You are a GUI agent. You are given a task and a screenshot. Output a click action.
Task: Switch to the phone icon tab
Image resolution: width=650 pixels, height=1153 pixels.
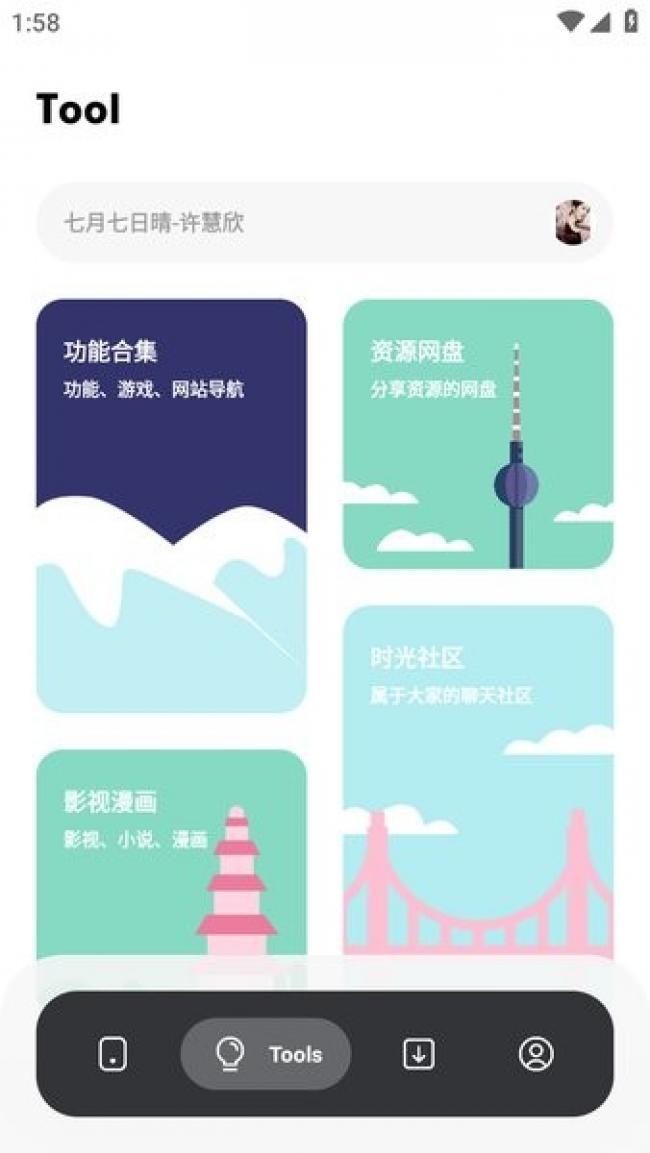(112, 1054)
